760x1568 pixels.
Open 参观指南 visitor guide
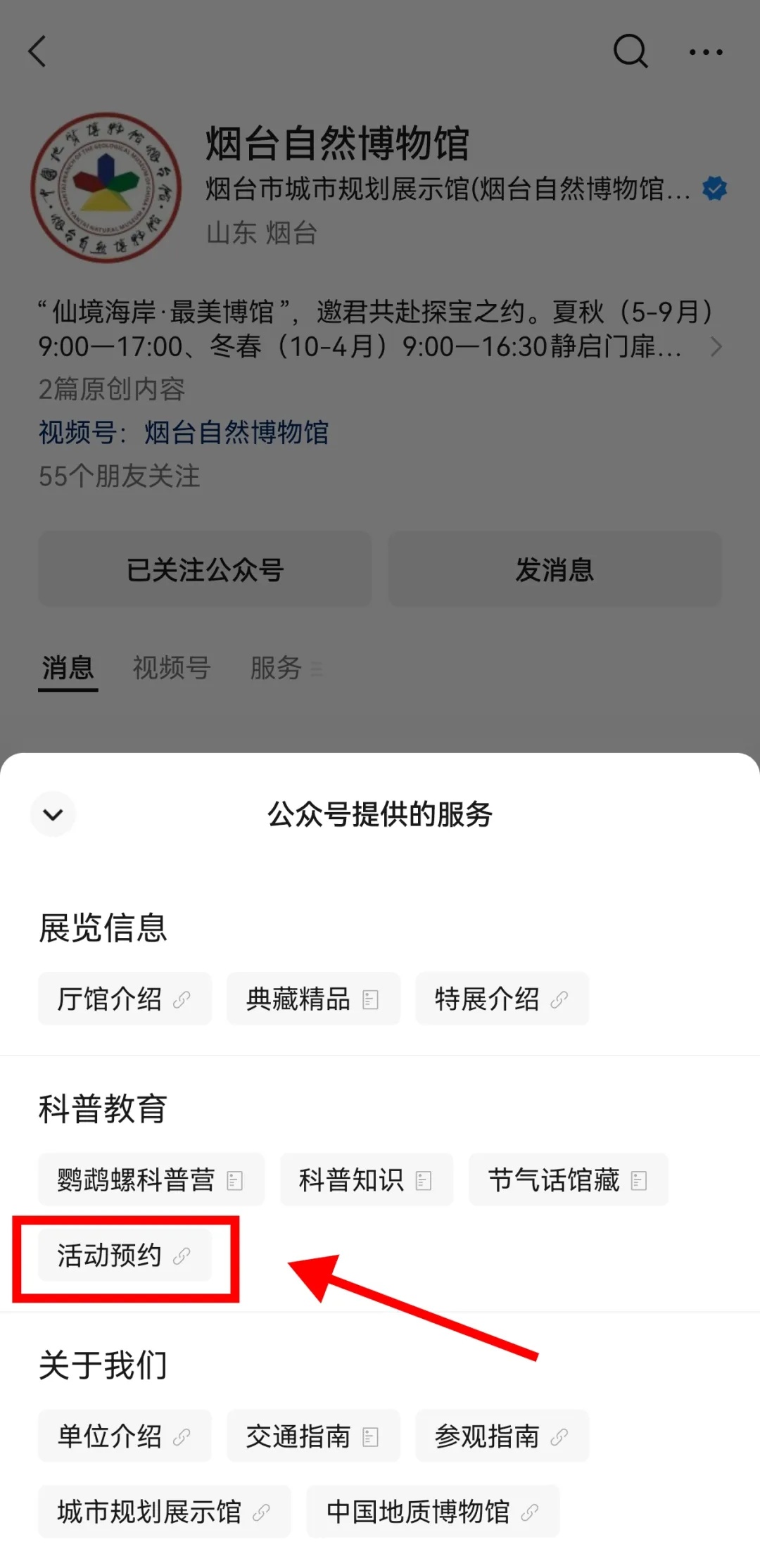point(501,1436)
